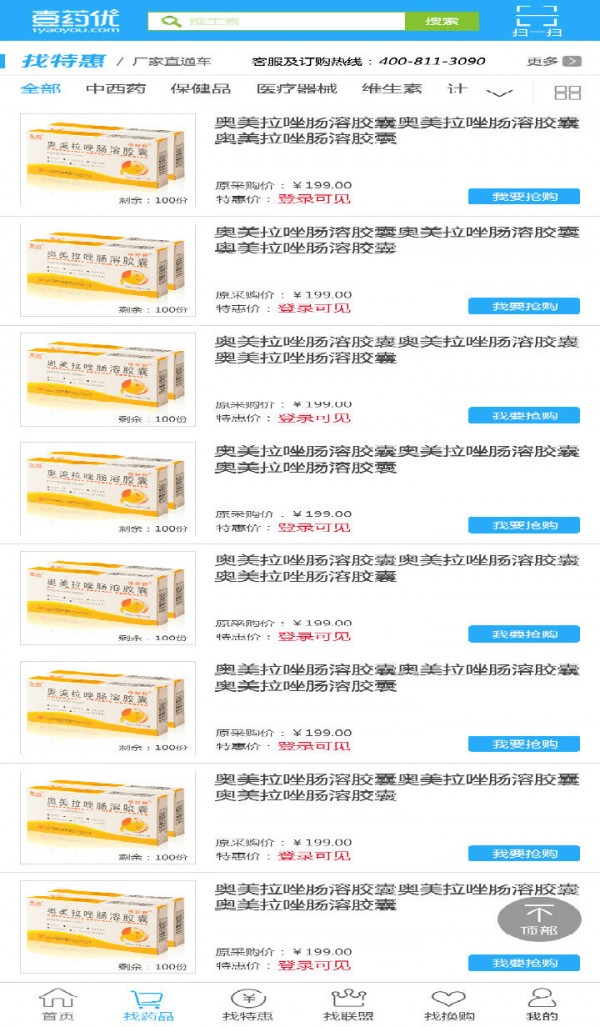The width and height of the screenshot is (600, 1027).
Task: Select the 全部 category tab
Action: coord(40,89)
